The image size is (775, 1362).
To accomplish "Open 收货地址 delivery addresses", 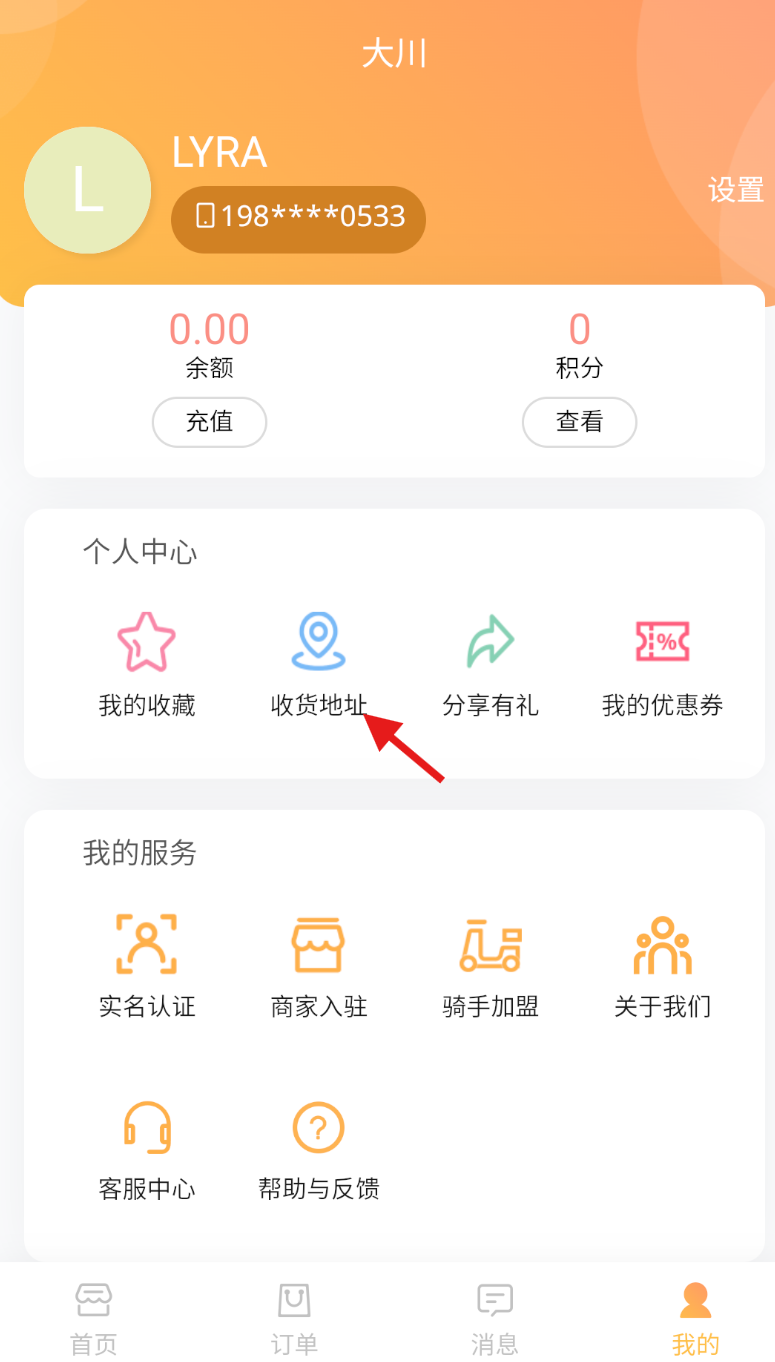I will pos(318,665).
